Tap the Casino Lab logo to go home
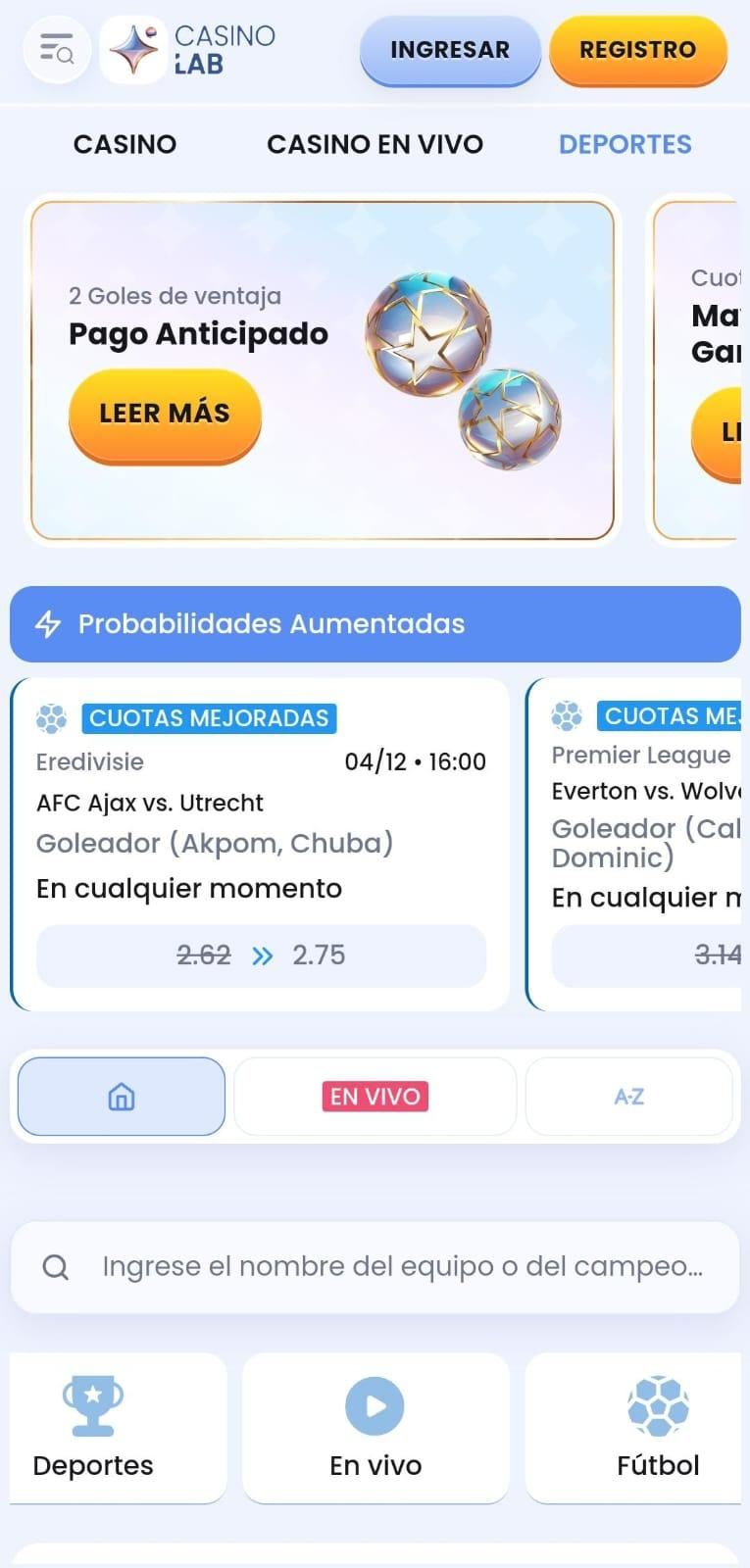Screen dimensions: 750x1568 tap(189, 49)
